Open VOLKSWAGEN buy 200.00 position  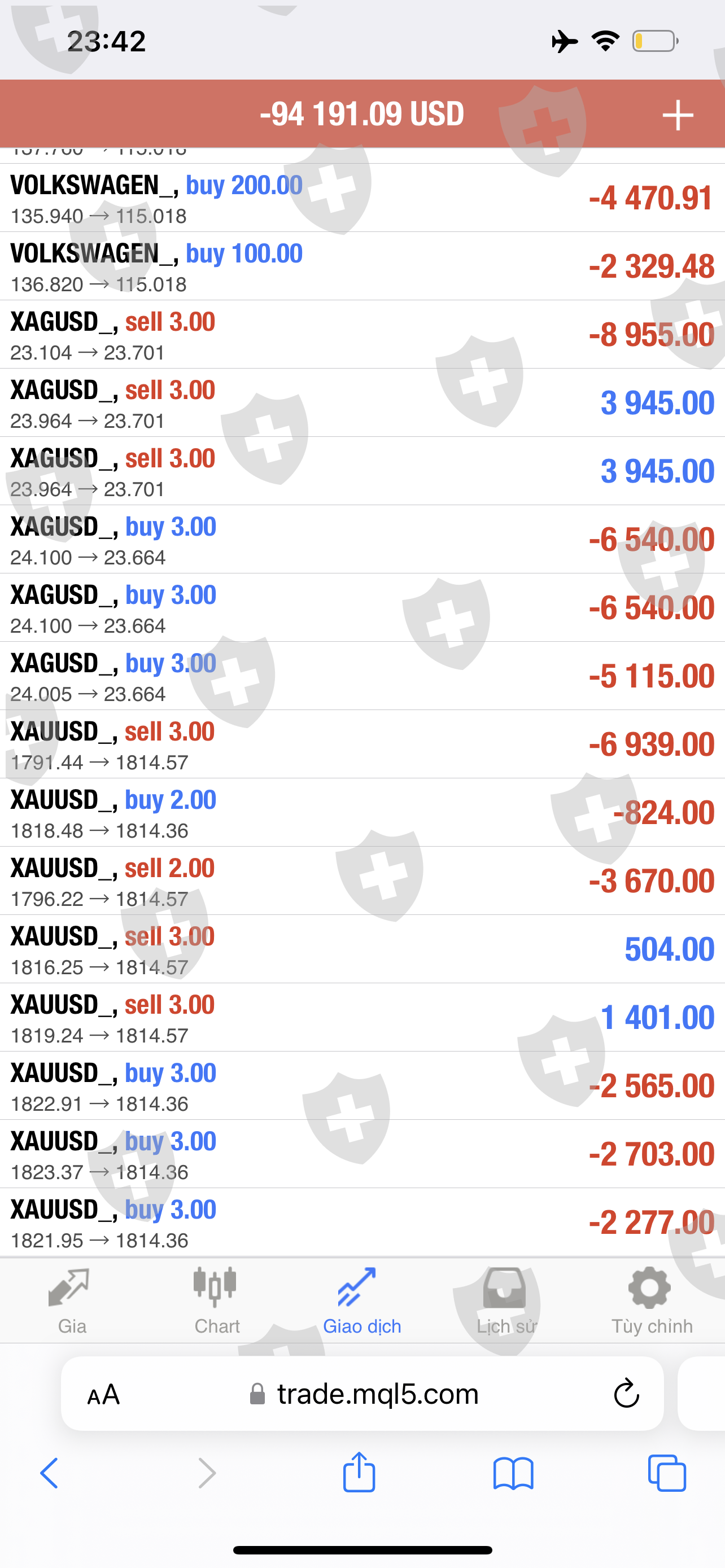tap(362, 199)
